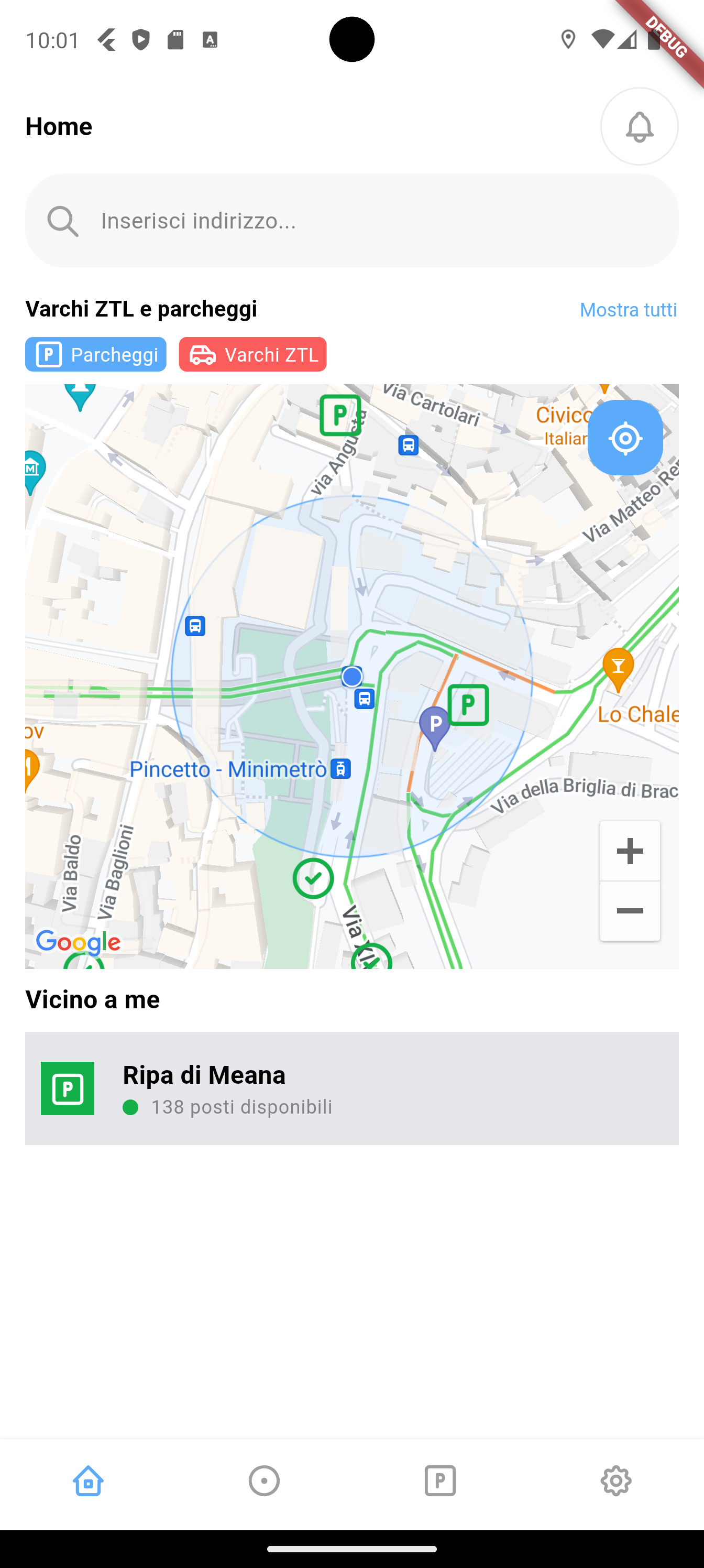This screenshot has width=704, height=1568.
Task: Open the Mostra tutti link
Action: (x=628, y=310)
